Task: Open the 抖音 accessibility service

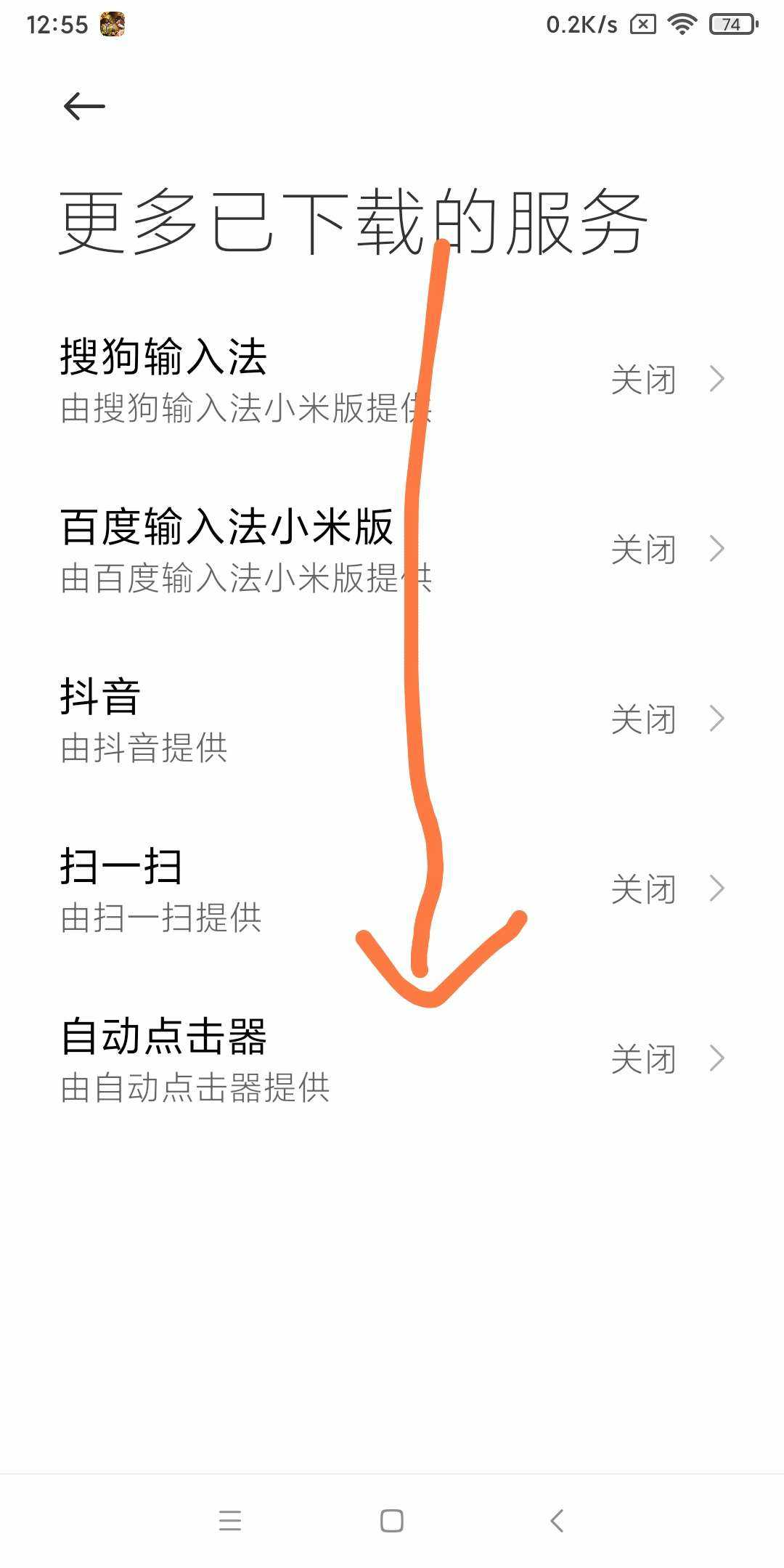Action: pos(392,719)
